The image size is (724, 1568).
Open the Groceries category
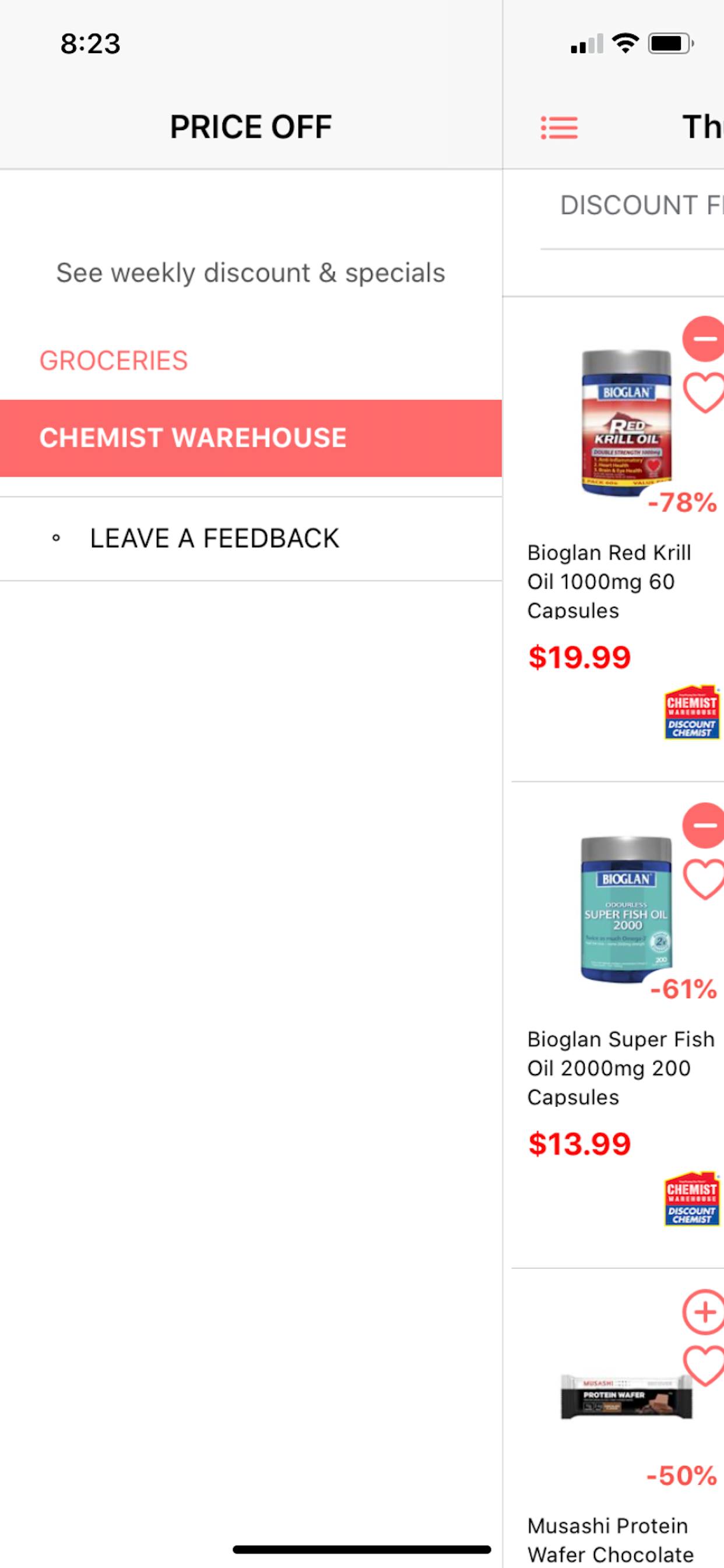[114, 360]
